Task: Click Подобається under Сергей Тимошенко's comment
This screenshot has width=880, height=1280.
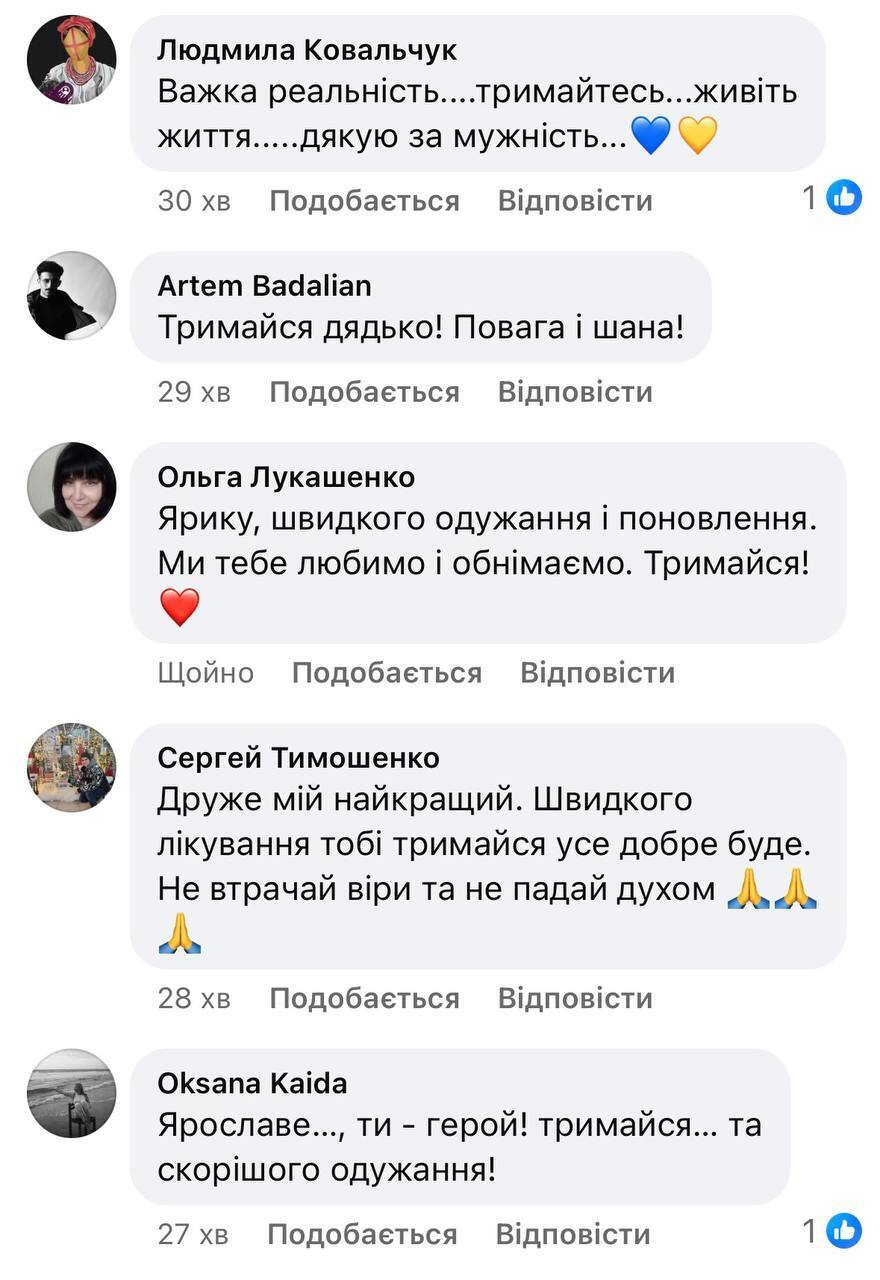Action: tap(363, 997)
